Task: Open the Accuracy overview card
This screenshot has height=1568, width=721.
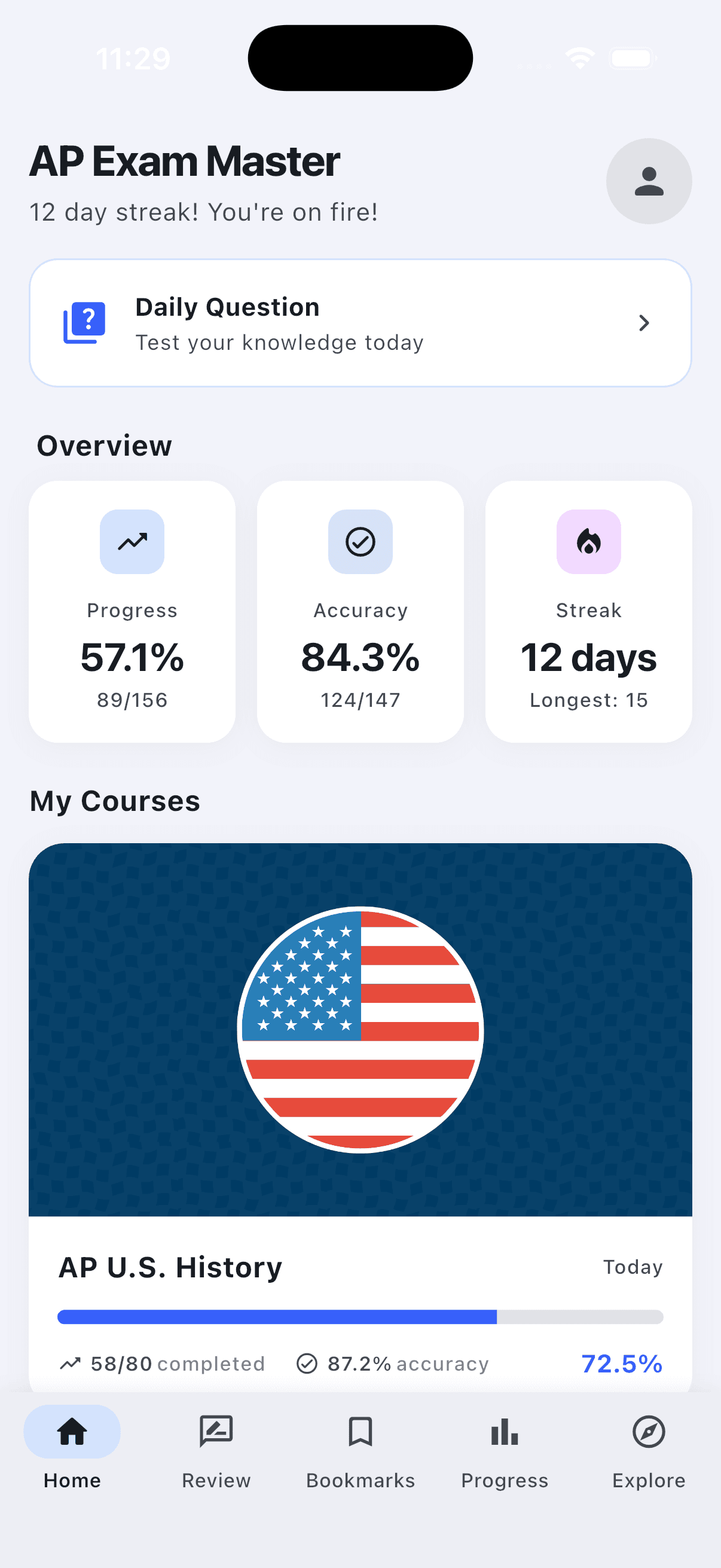Action: coord(360,611)
